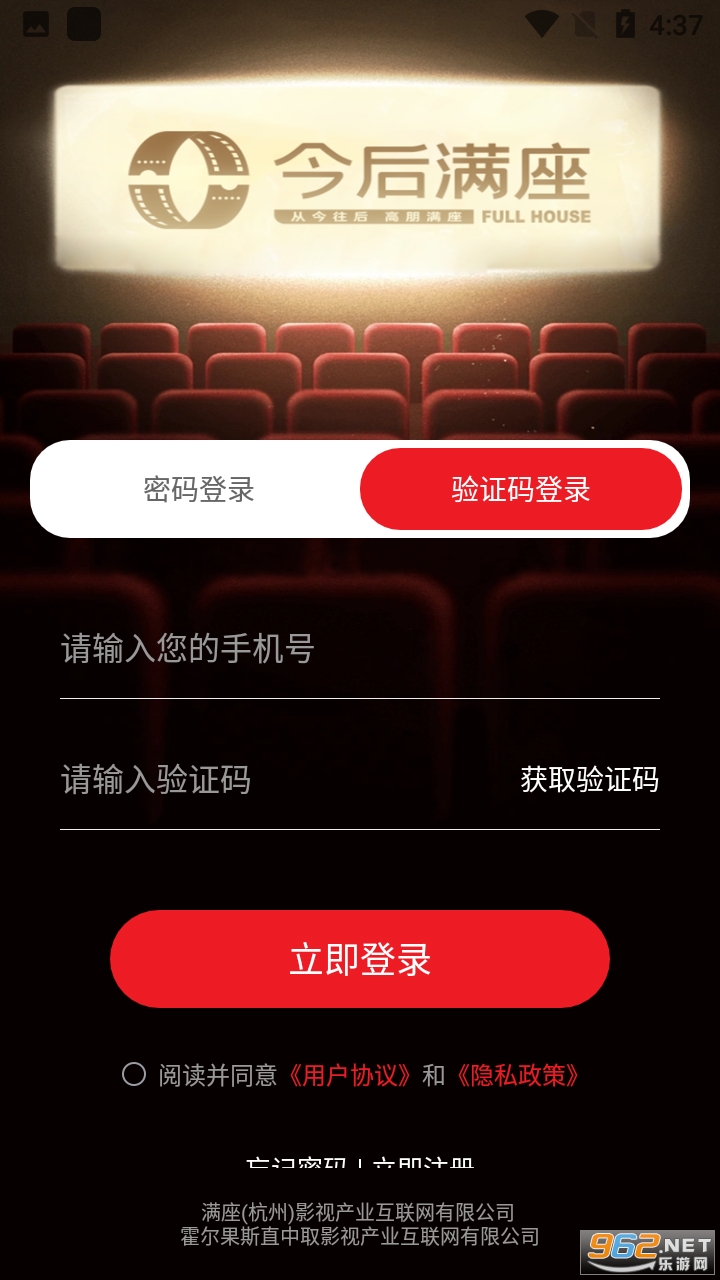Tap the 立即登录 button
720x1280 pixels.
[360, 959]
